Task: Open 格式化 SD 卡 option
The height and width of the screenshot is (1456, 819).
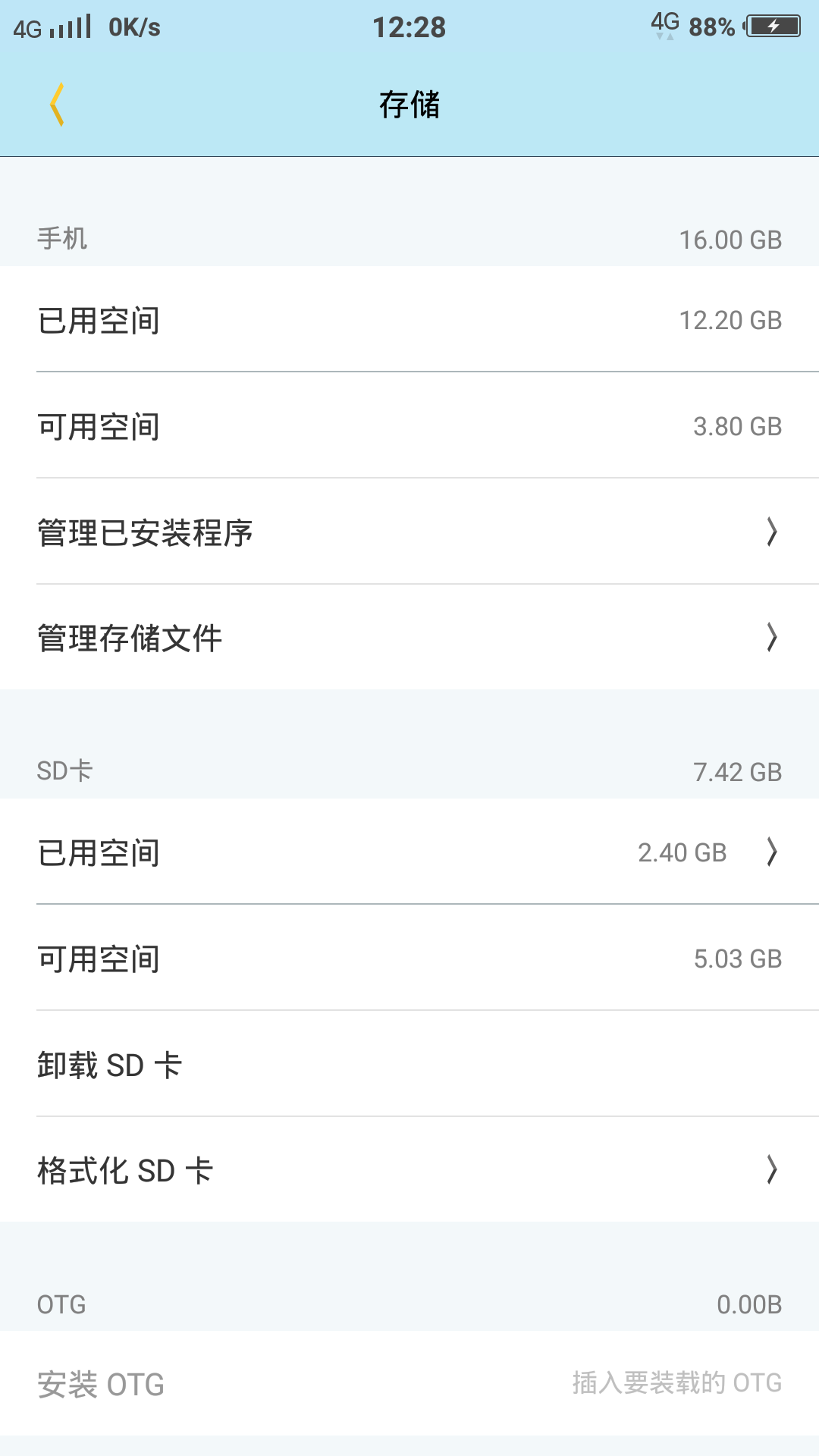Action: click(x=409, y=1170)
